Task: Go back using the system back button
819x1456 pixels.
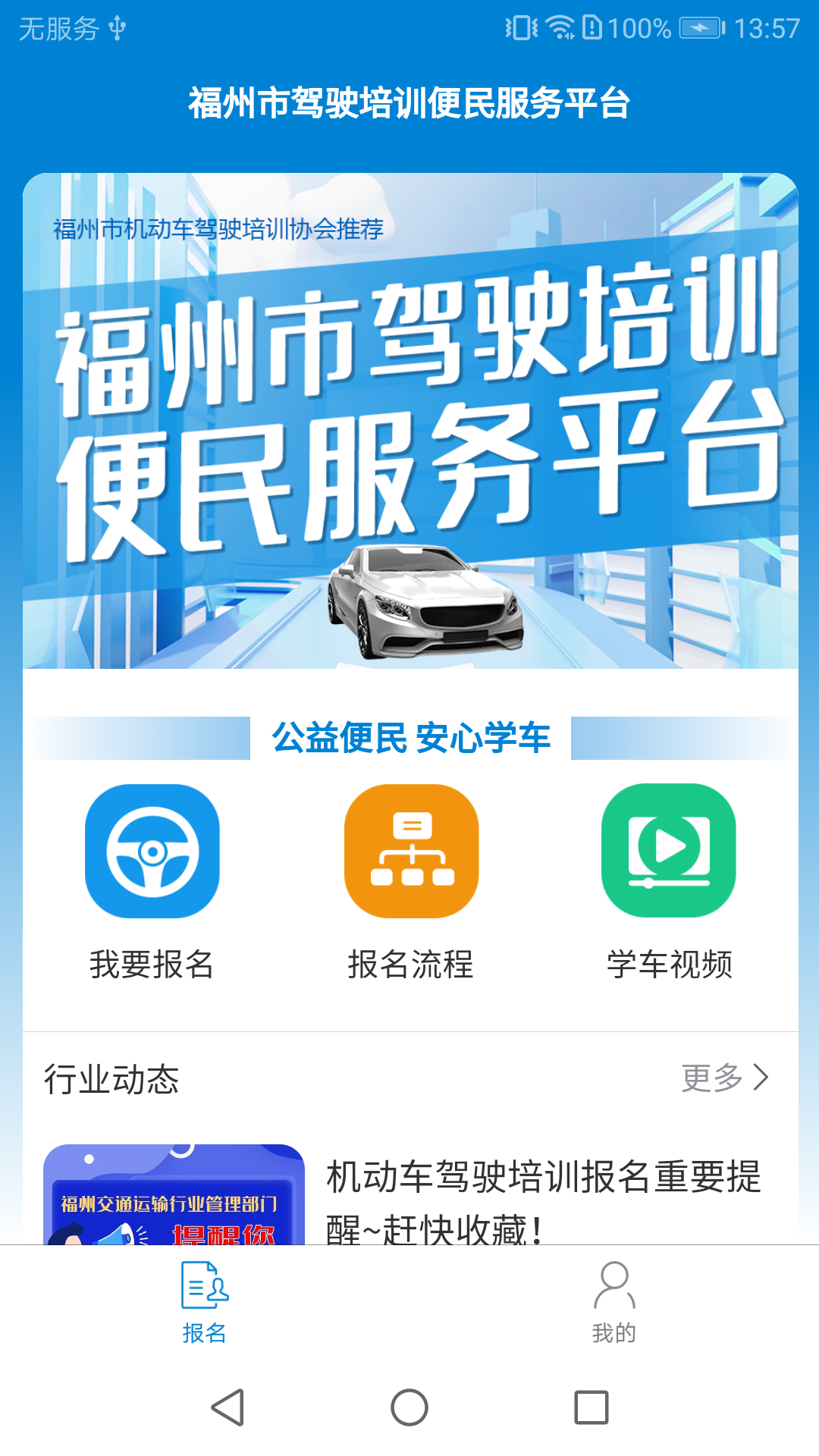Action: pyautogui.click(x=227, y=1407)
